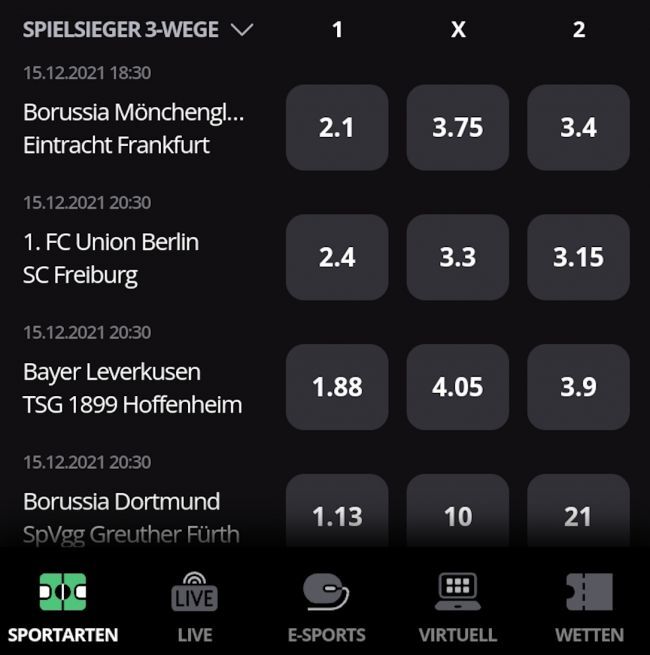This screenshot has width=650, height=655.
Task: Open the Union Berlin vs SC Freiburg match
Action: click(x=111, y=258)
